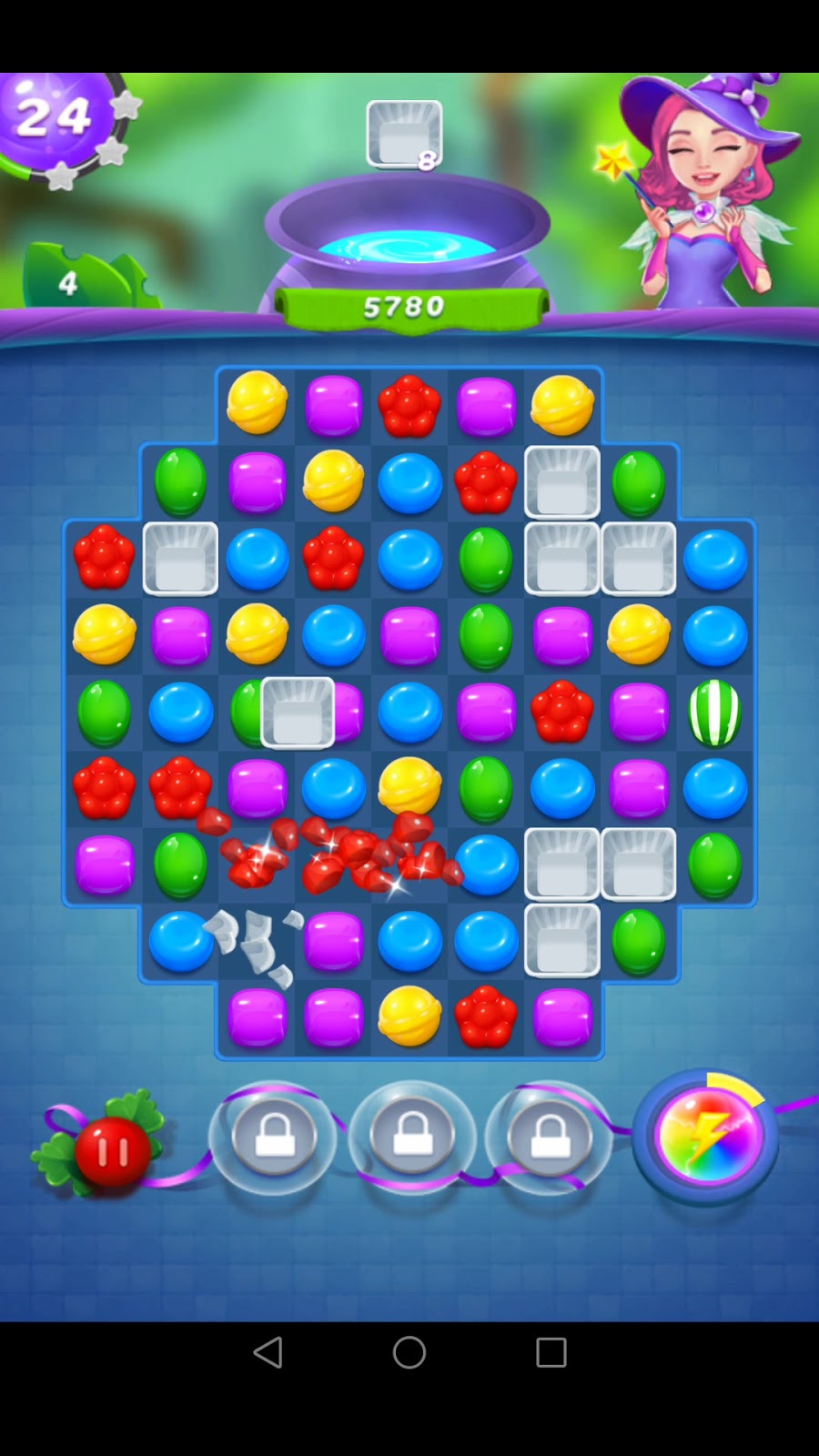
Task: Select the striped green candy
Action: [x=714, y=713]
